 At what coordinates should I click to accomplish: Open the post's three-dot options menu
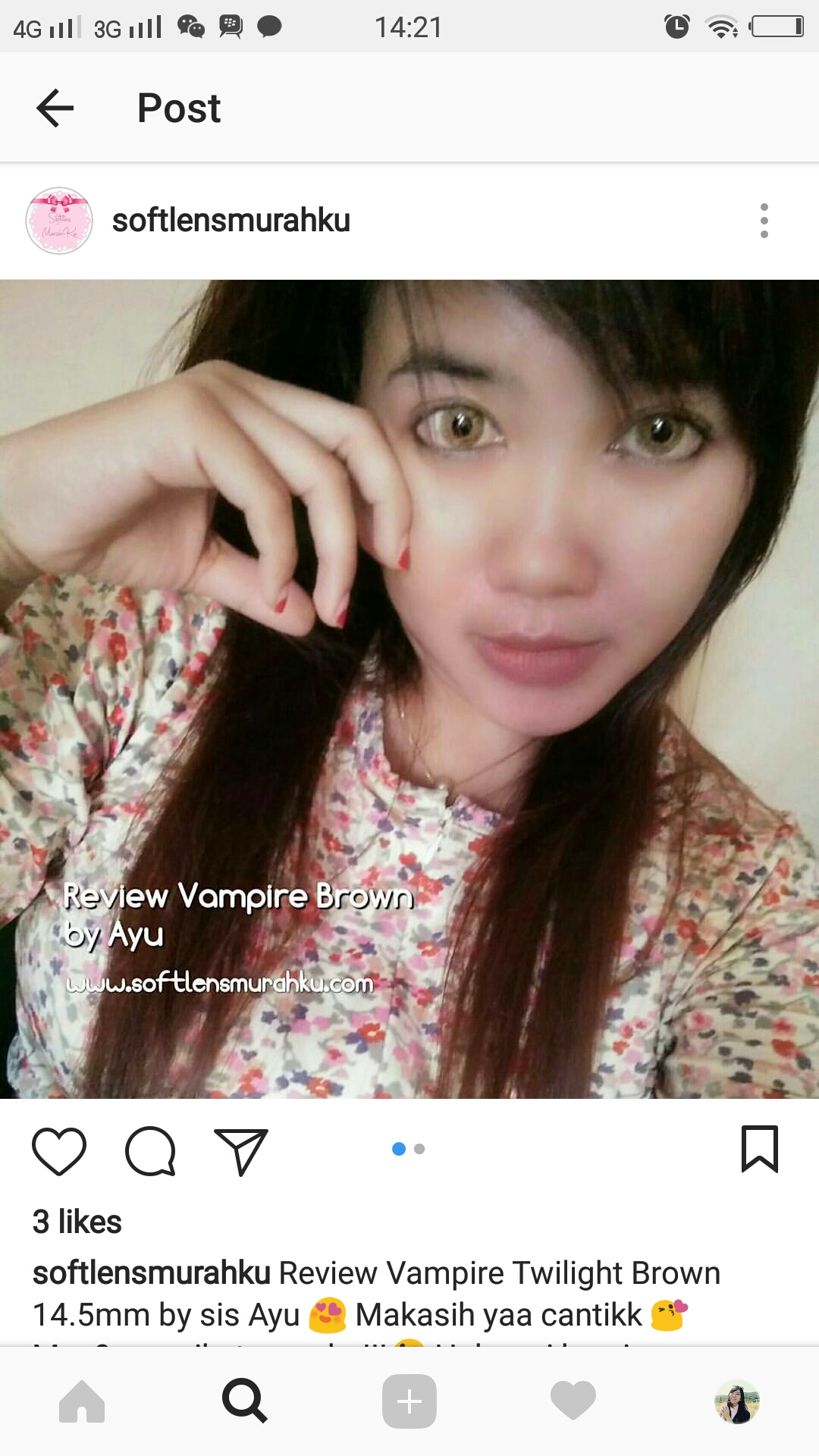pos(764,221)
